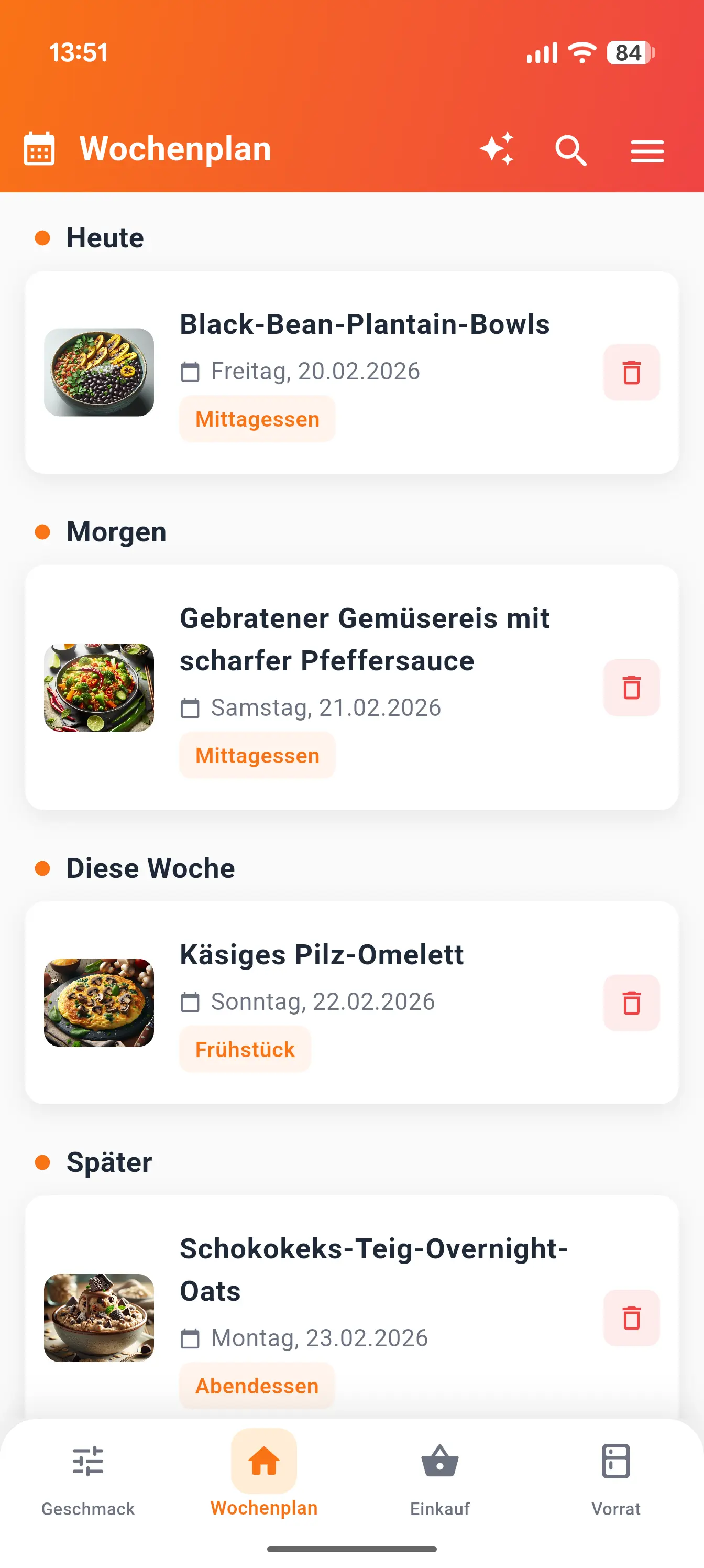Delete the Schokokeks-Teig-Overnight-Oats entry

631,1318
